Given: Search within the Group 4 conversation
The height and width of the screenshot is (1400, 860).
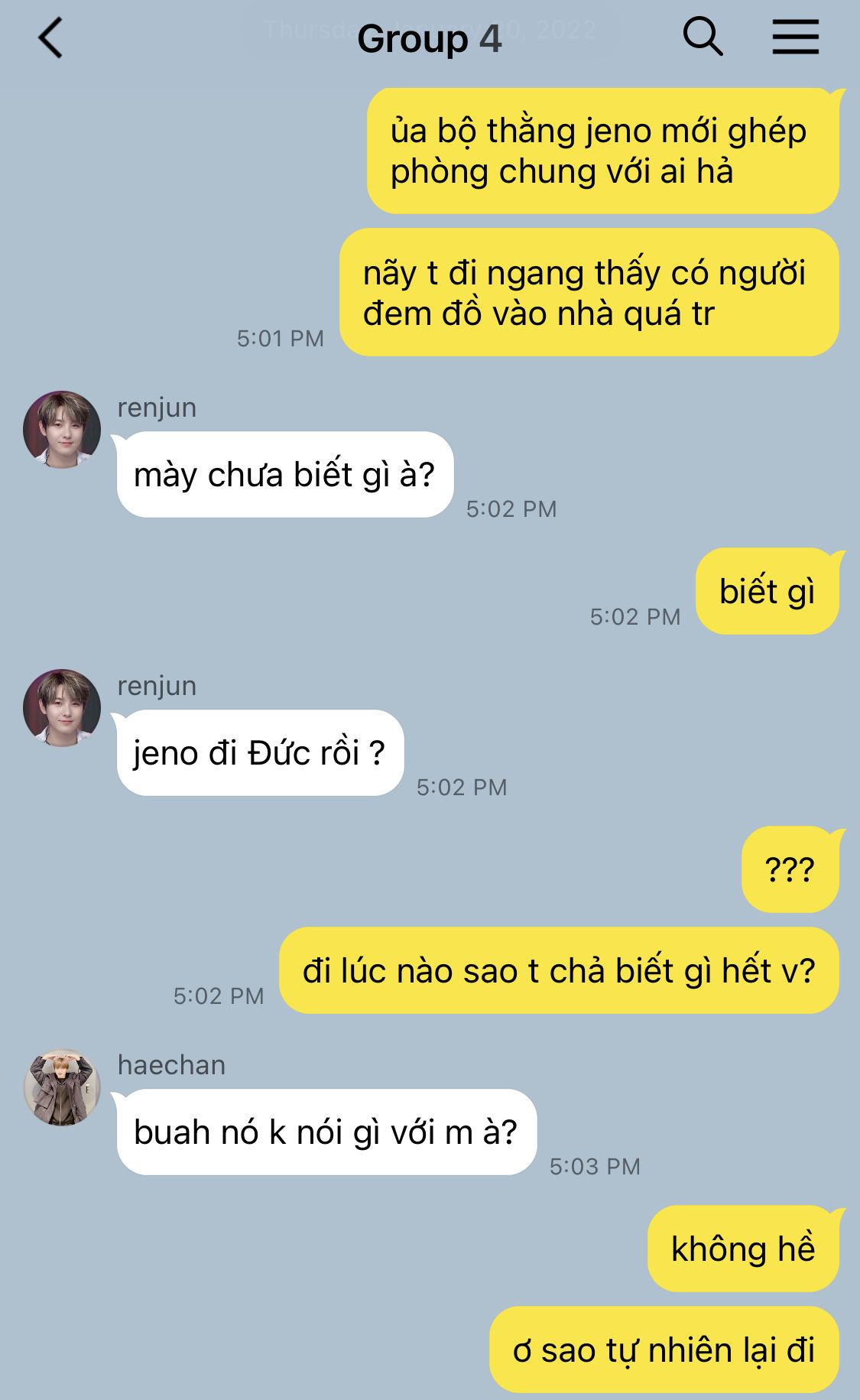Looking at the screenshot, I should pos(703,37).
